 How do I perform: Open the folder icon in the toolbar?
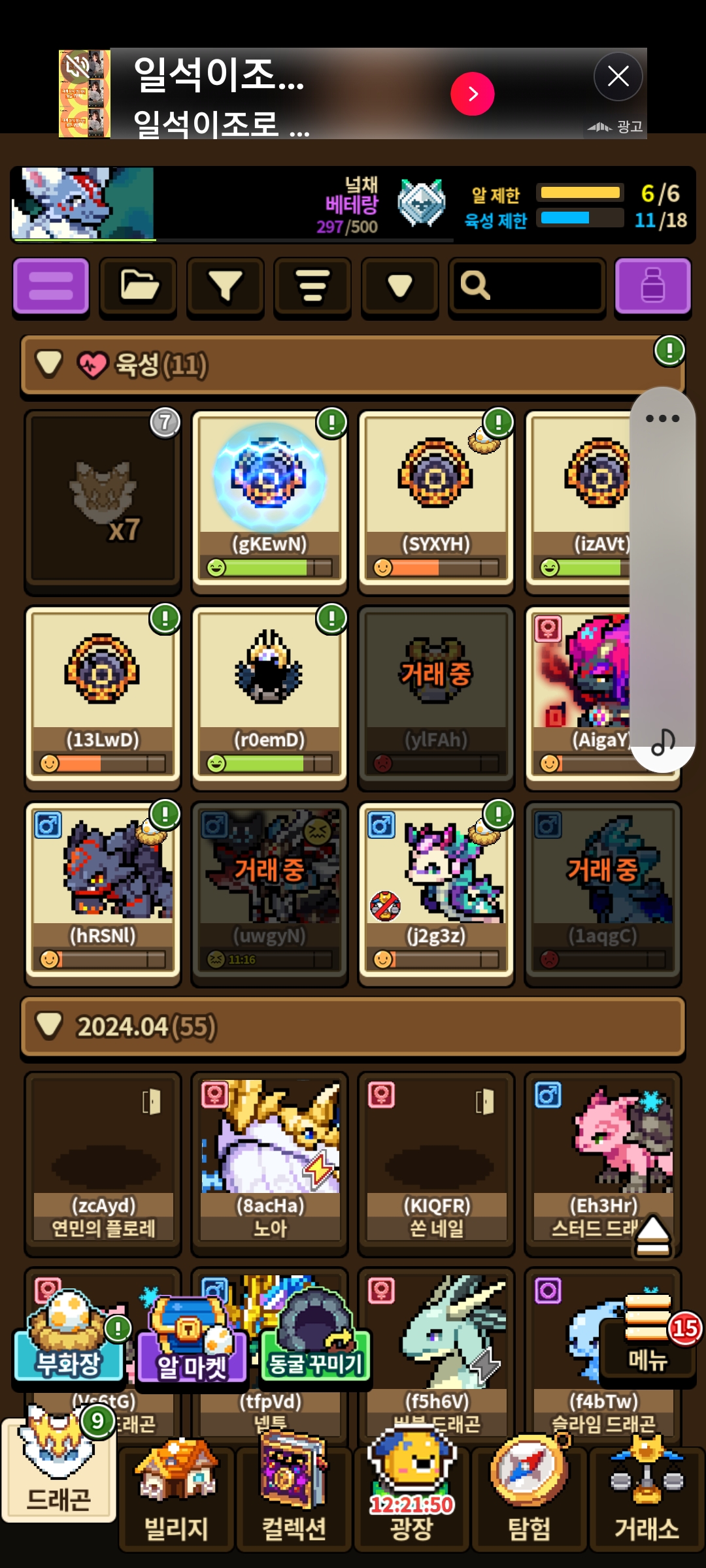(139, 286)
